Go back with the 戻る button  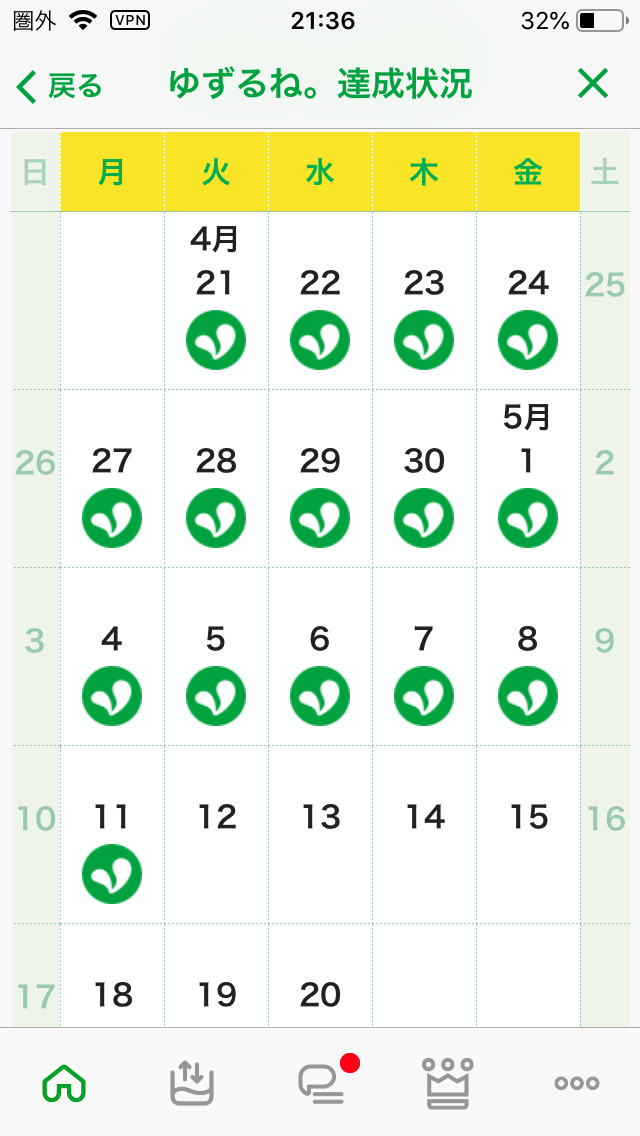59,86
